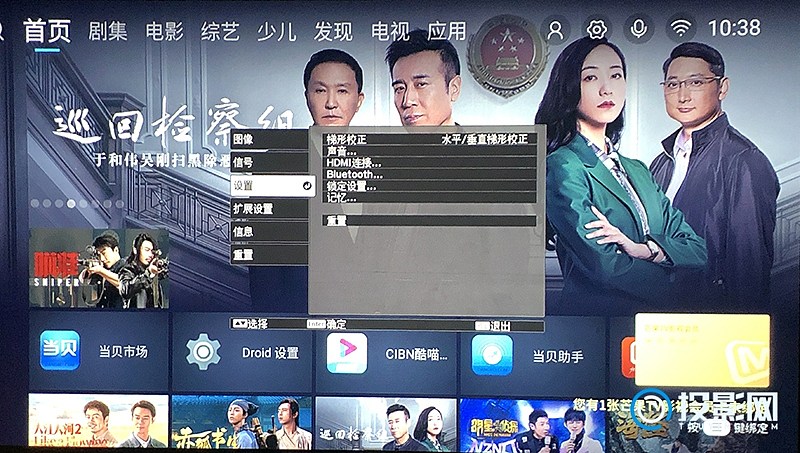
Task: Activate voice search microphone
Action: pos(638,29)
